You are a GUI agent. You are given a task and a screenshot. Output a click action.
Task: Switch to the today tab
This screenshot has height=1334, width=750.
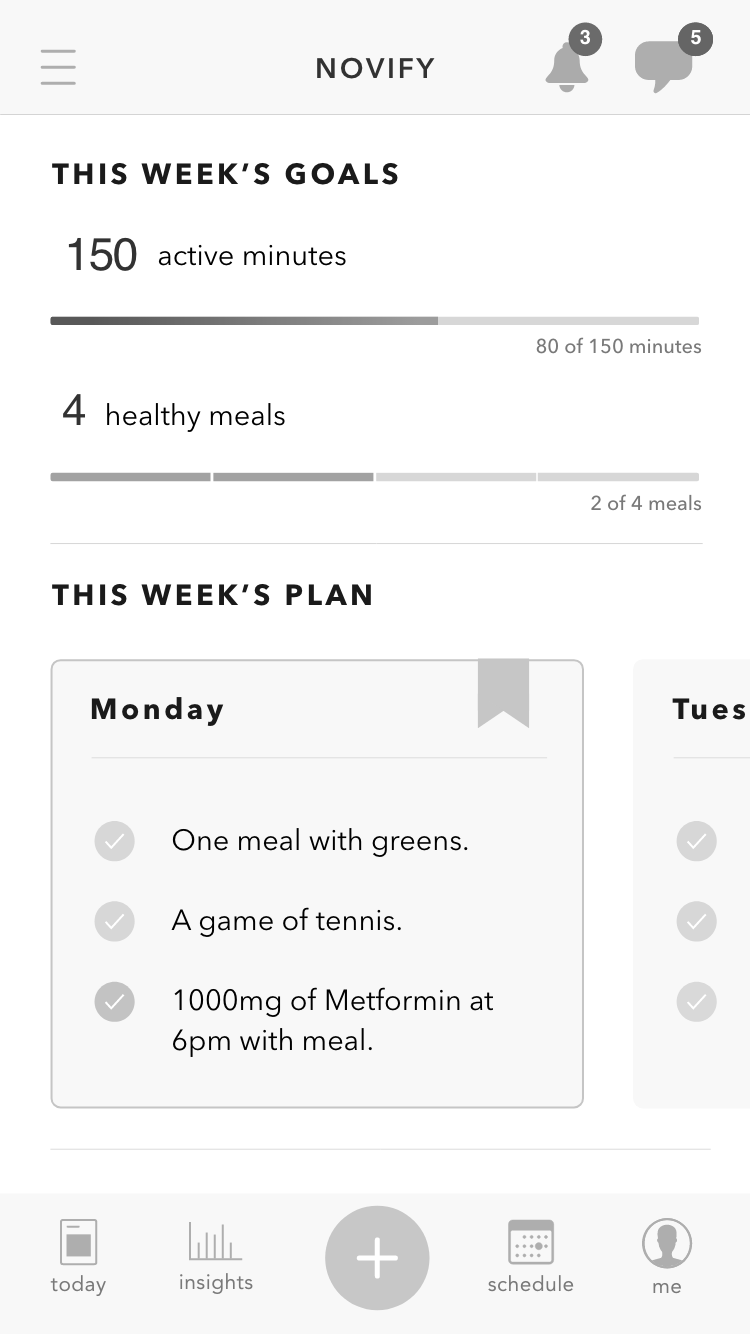[78, 1257]
